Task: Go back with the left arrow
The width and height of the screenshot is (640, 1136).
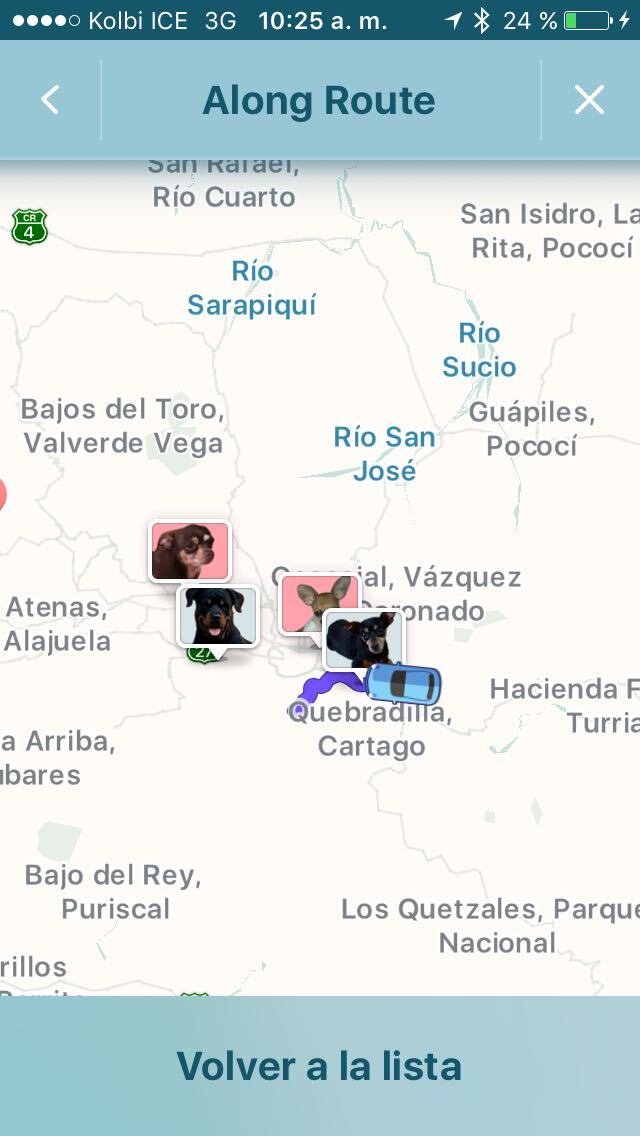Action: click(x=50, y=100)
